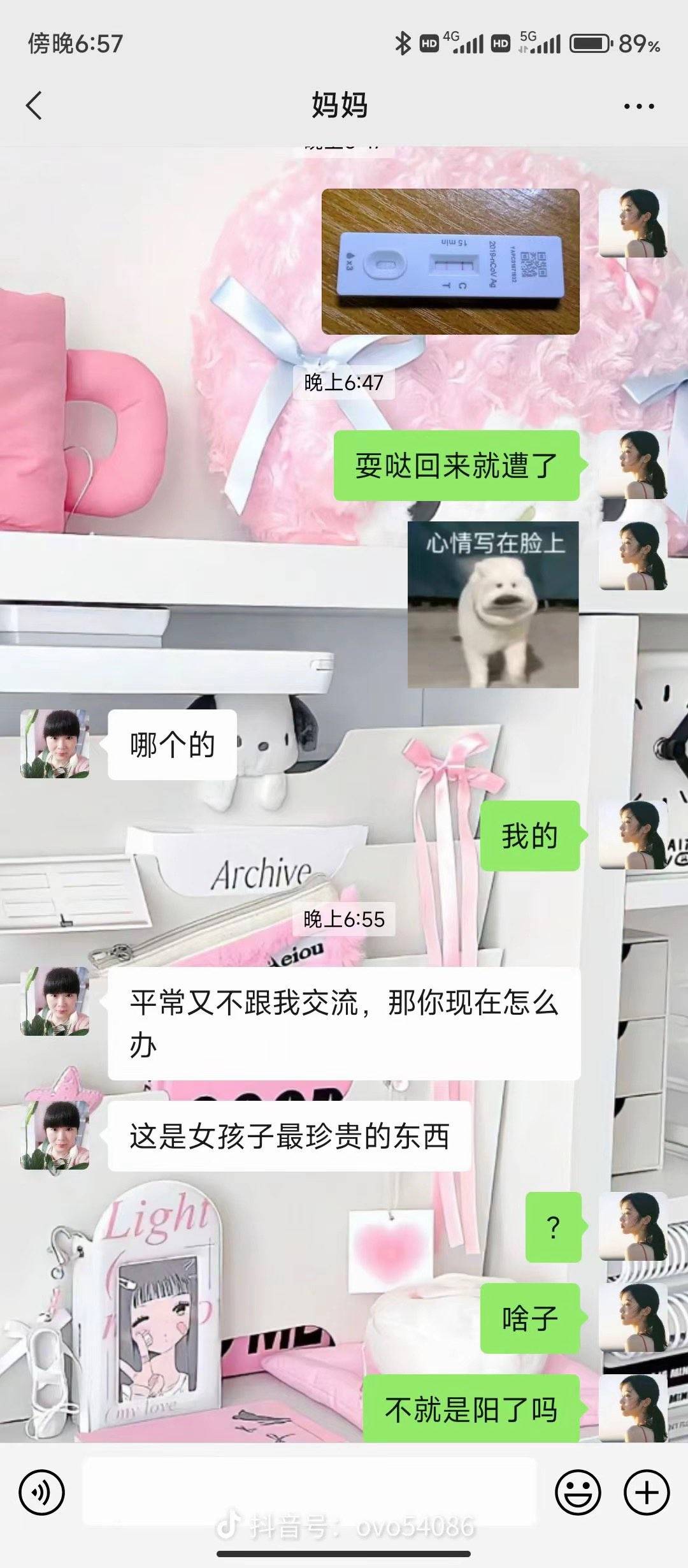Viewport: 688px width, 1568px height.
Task: Focus the message text field
Action: pos(309,1492)
